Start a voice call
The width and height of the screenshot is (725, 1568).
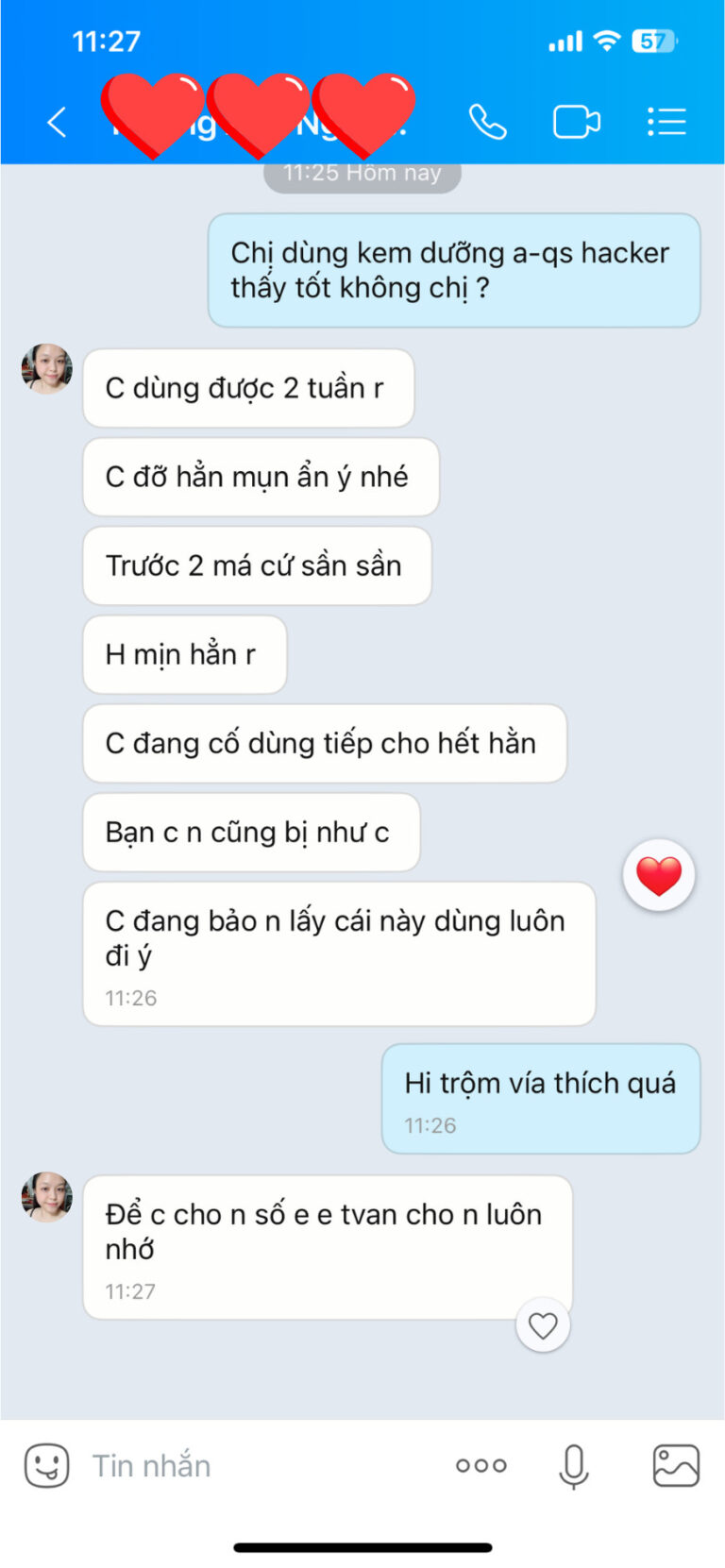point(487,122)
